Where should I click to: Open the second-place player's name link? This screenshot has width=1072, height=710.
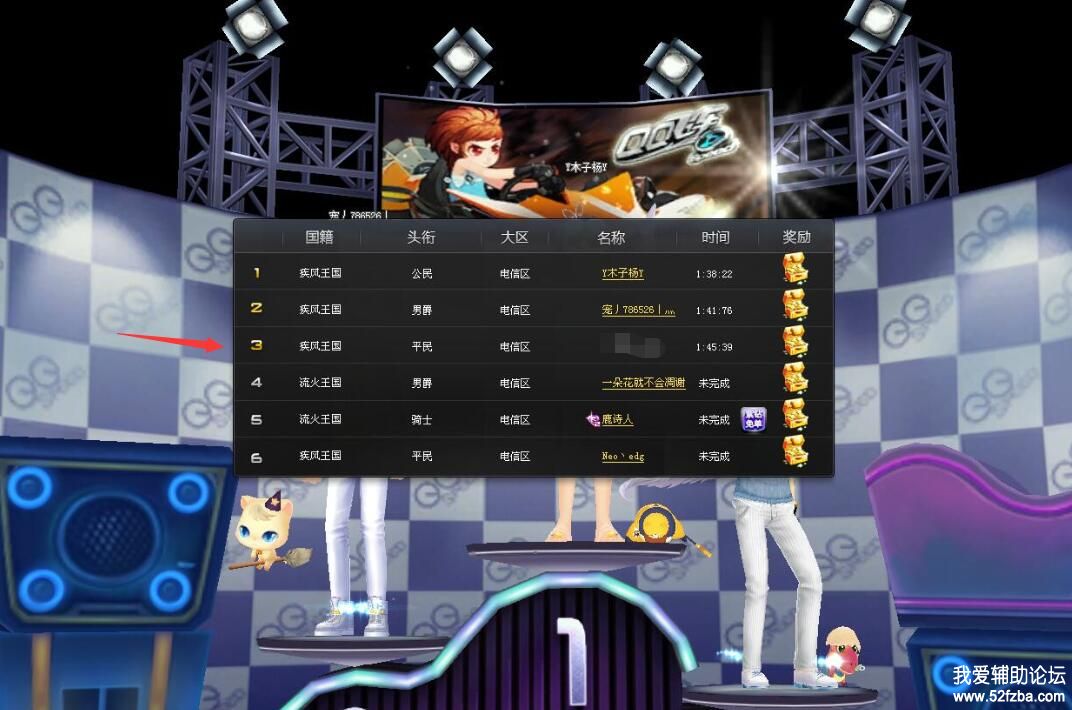638,310
